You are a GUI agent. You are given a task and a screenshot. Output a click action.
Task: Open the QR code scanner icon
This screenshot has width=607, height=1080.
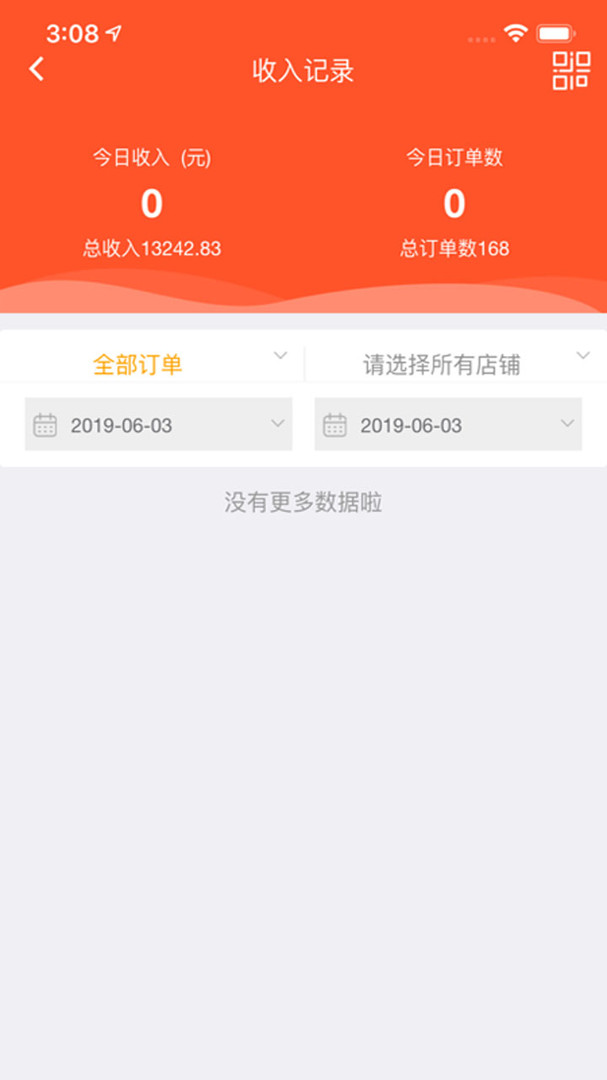(x=571, y=70)
